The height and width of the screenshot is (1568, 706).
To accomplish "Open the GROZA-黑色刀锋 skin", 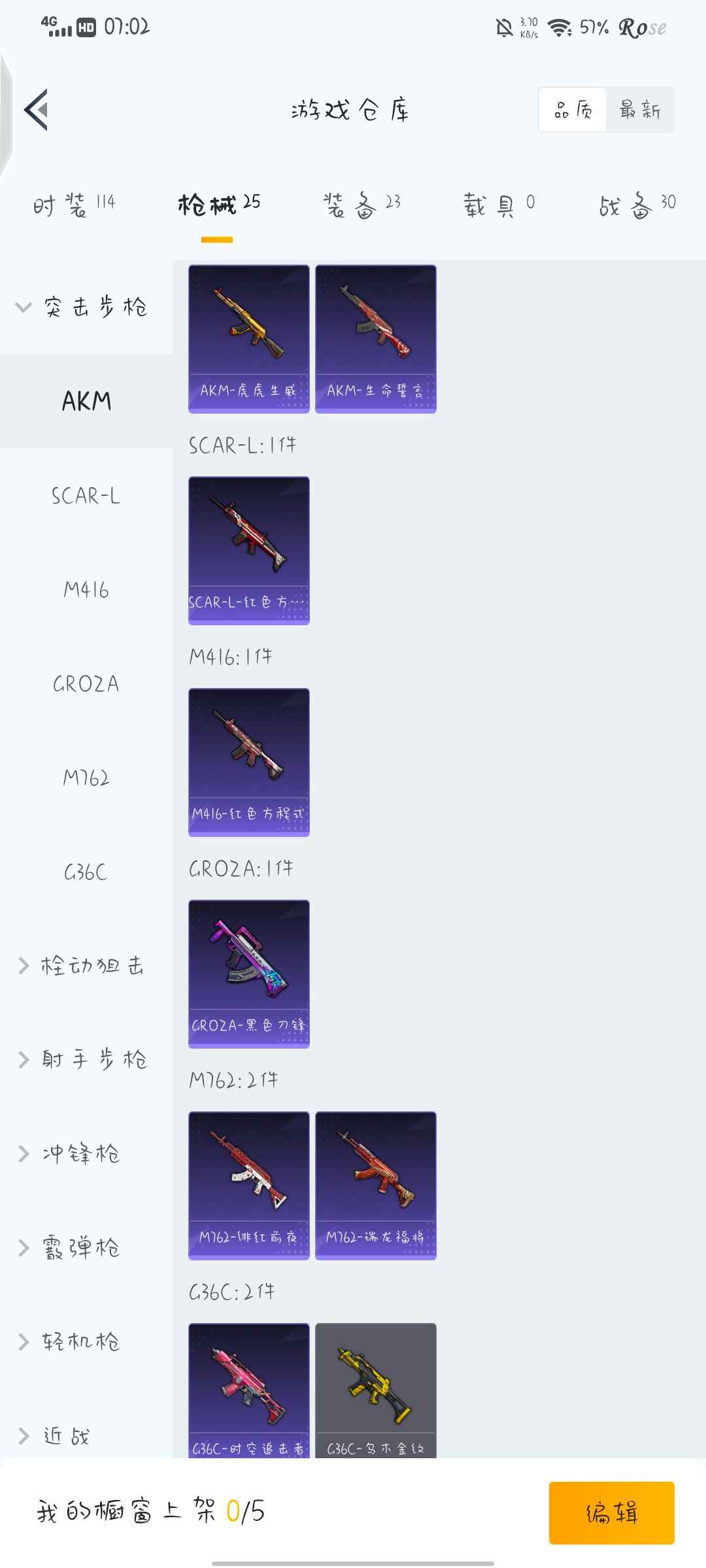I will pos(248,973).
